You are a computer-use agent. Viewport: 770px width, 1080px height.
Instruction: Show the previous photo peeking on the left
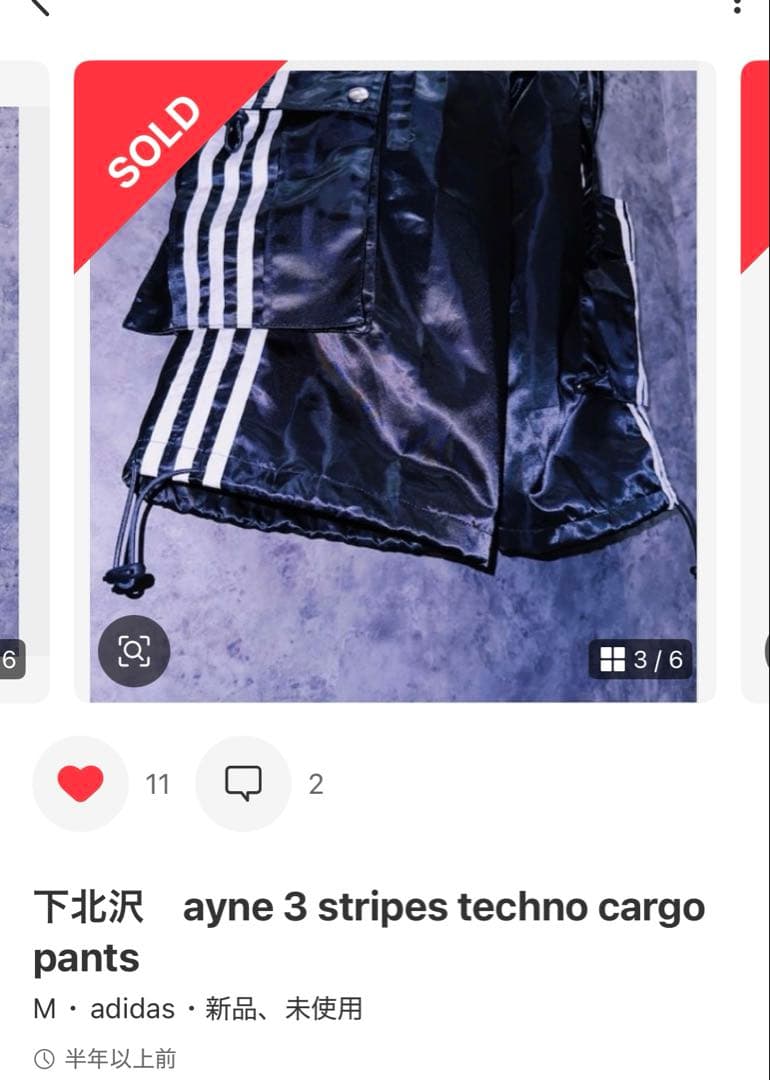(x=20, y=380)
